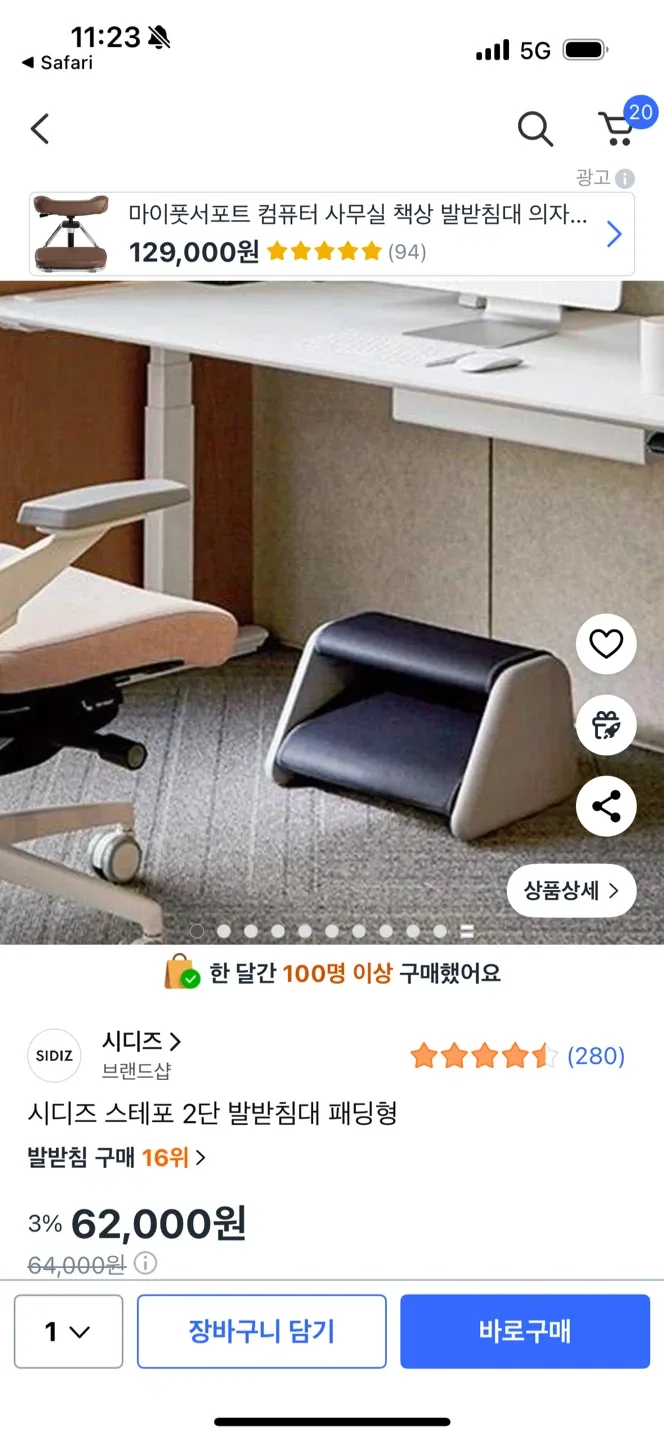This screenshot has width=664, height=1440.
Task: Add this footrest to wishlist
Action: click(x=606, y=645)
